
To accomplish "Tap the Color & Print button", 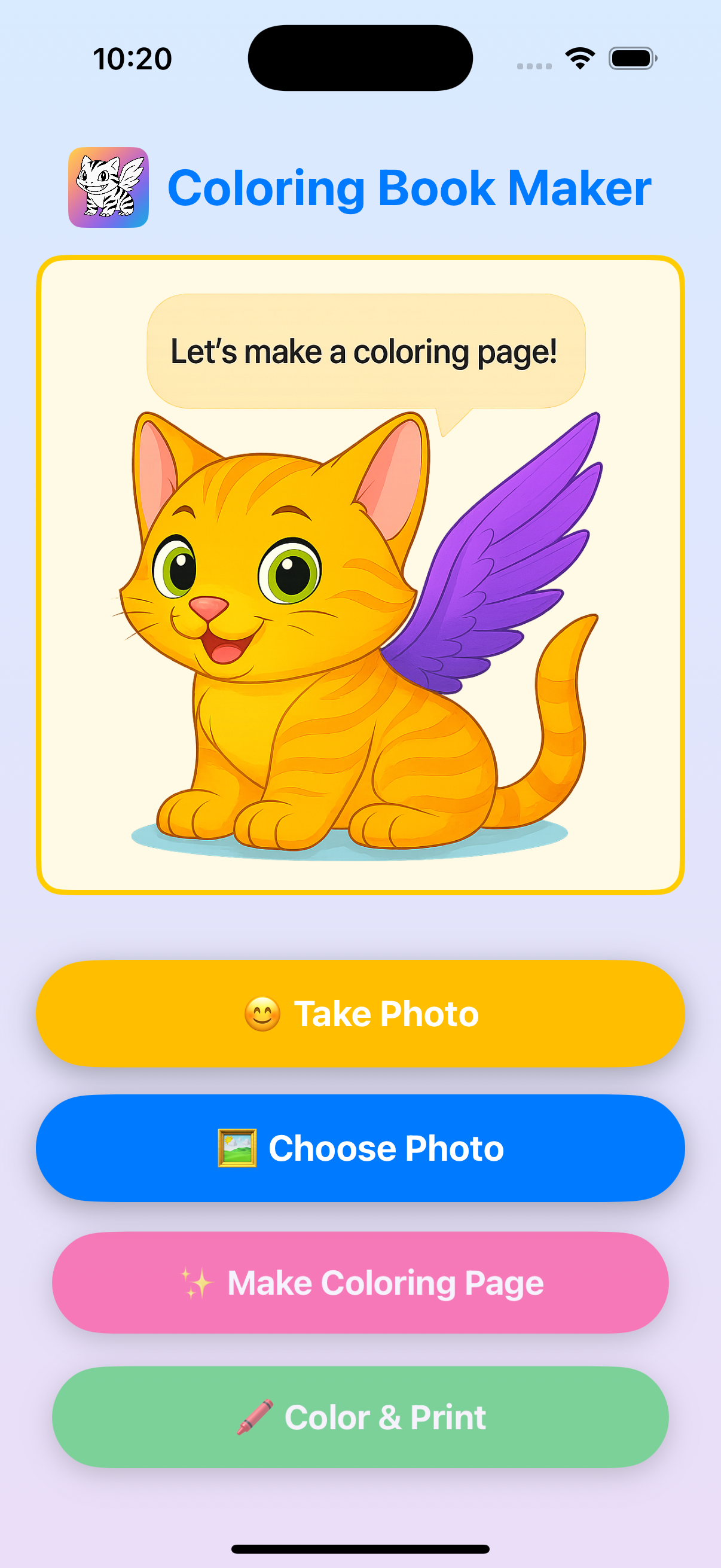I will [360, 1418].
